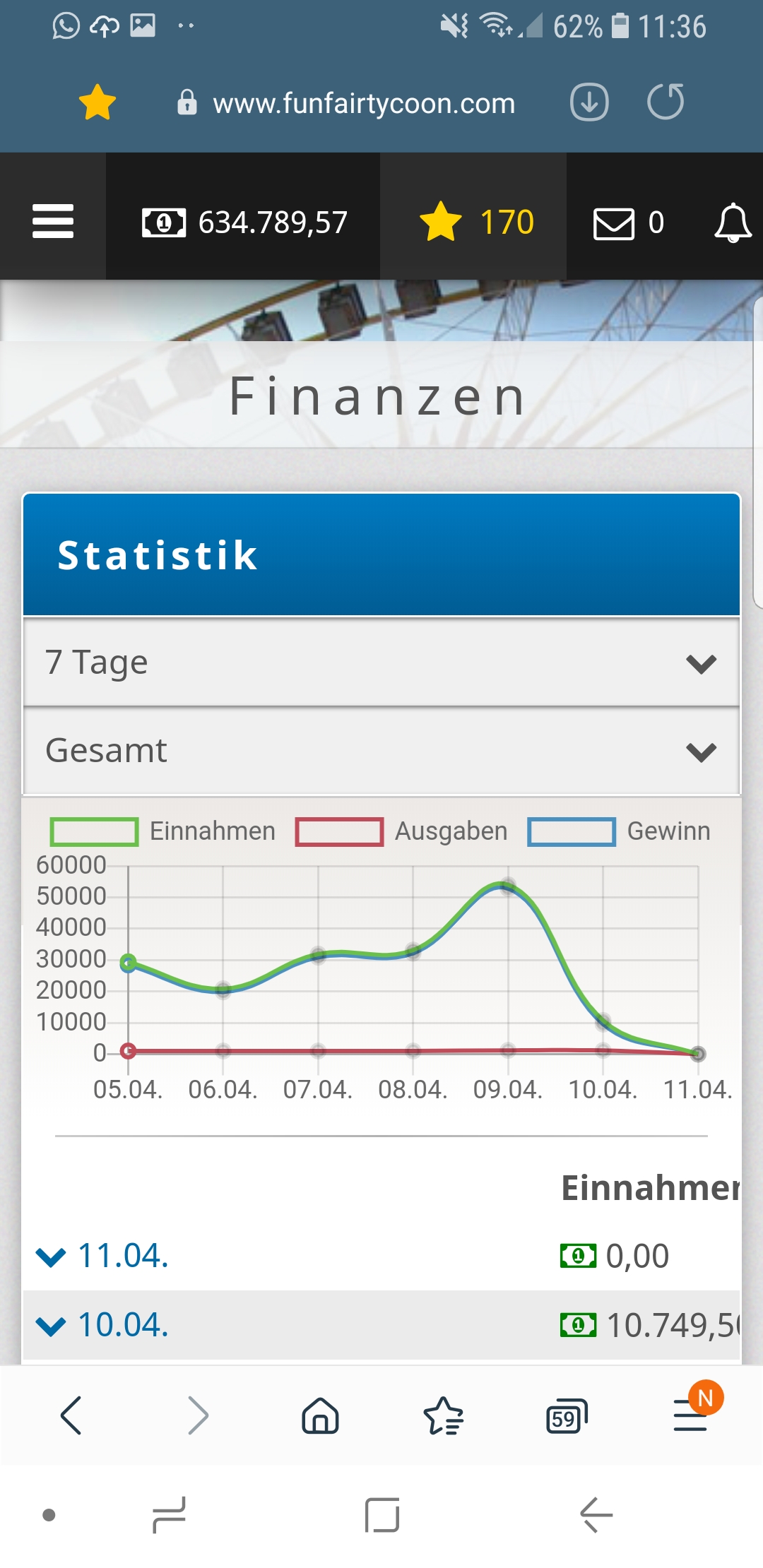Bookmark this page with the star
Image resolution: width=763 pixels, height=1568 pixels.
coord(97,102)
